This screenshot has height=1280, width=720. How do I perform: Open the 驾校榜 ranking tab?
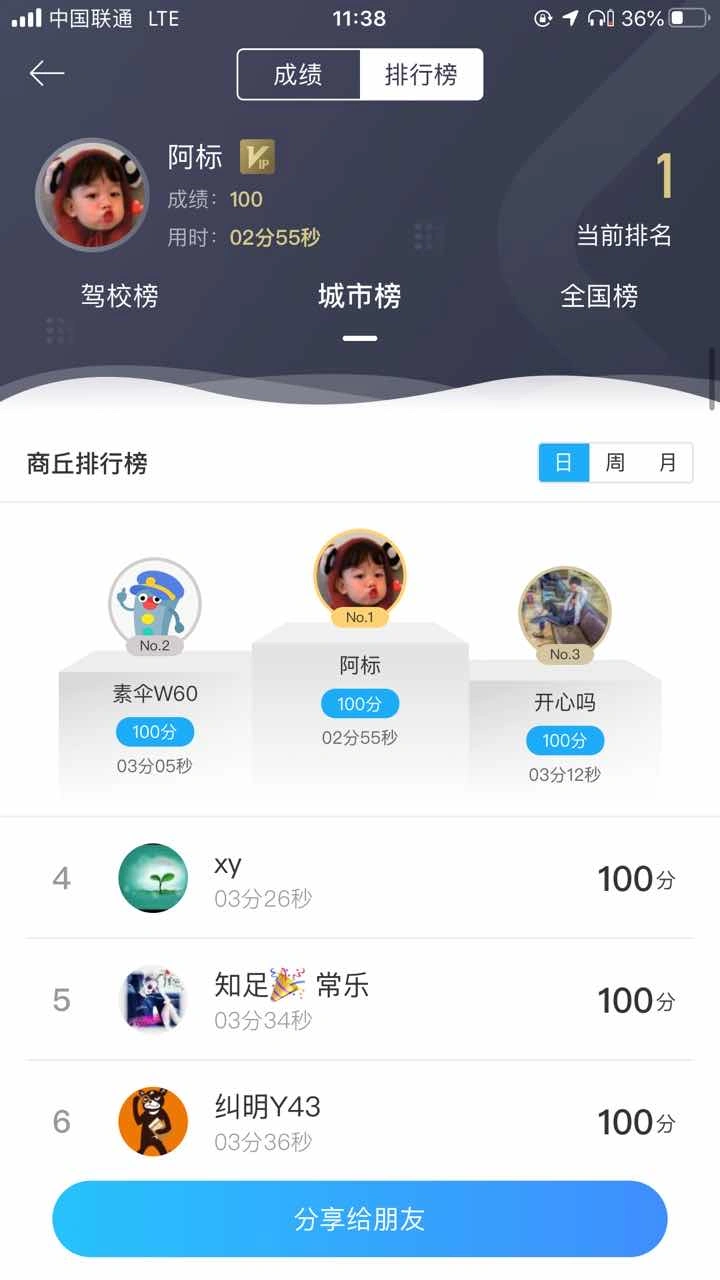(120, 296)
